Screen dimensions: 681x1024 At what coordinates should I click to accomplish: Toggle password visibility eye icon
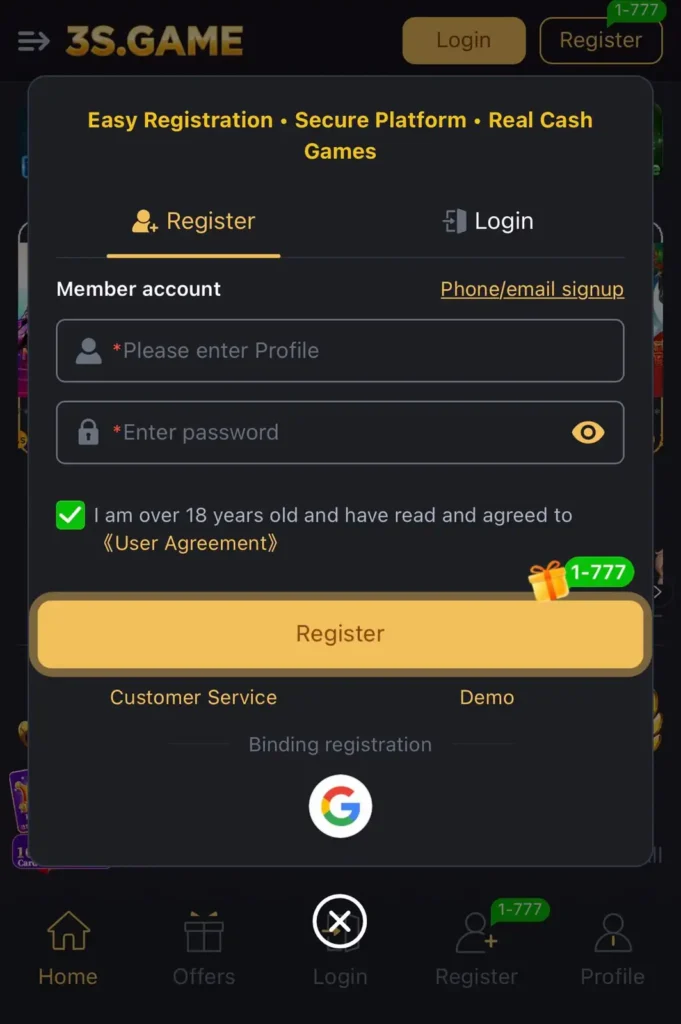(588, 432)
